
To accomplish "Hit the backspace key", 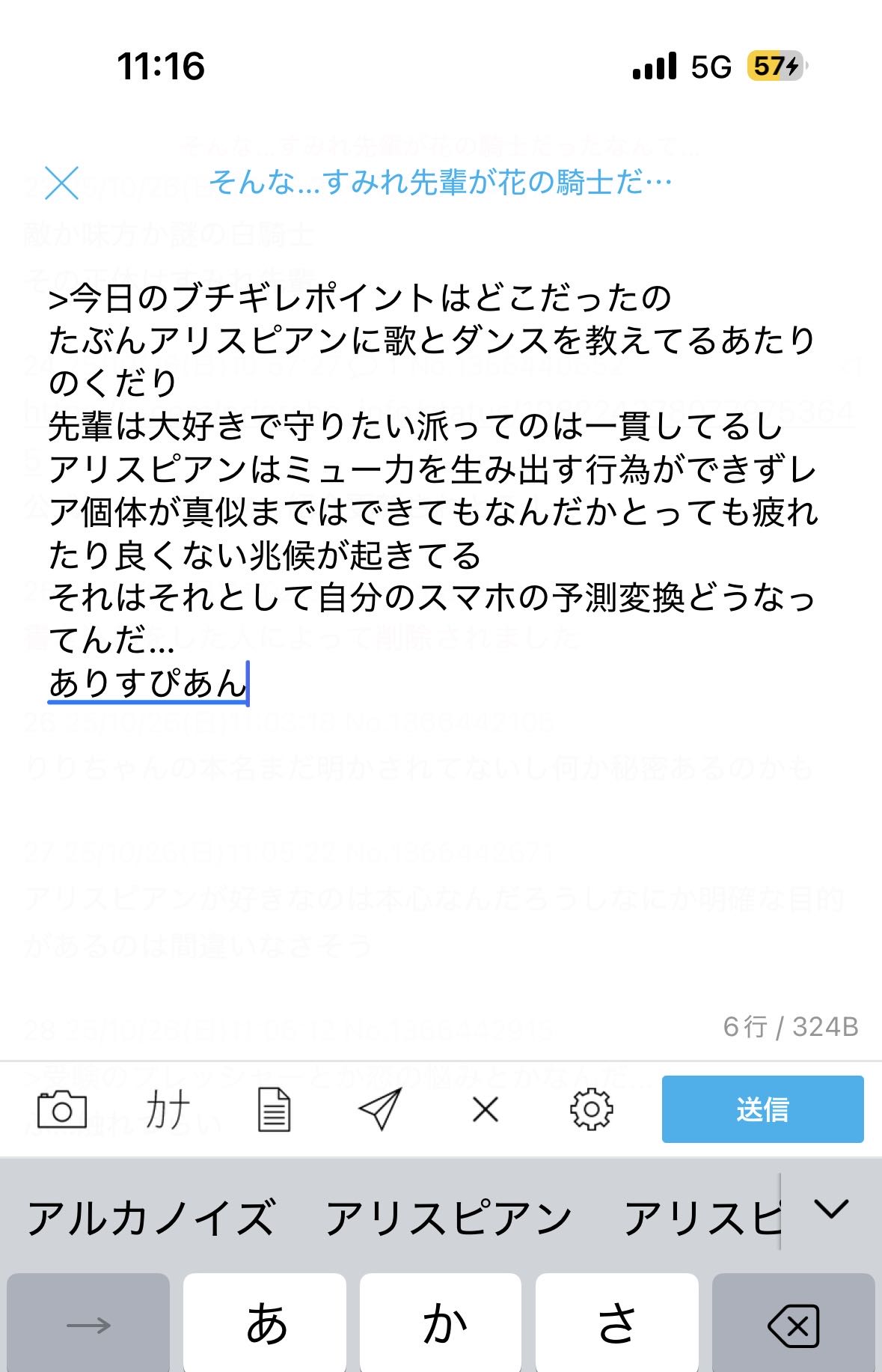I will pos(793,1325).
